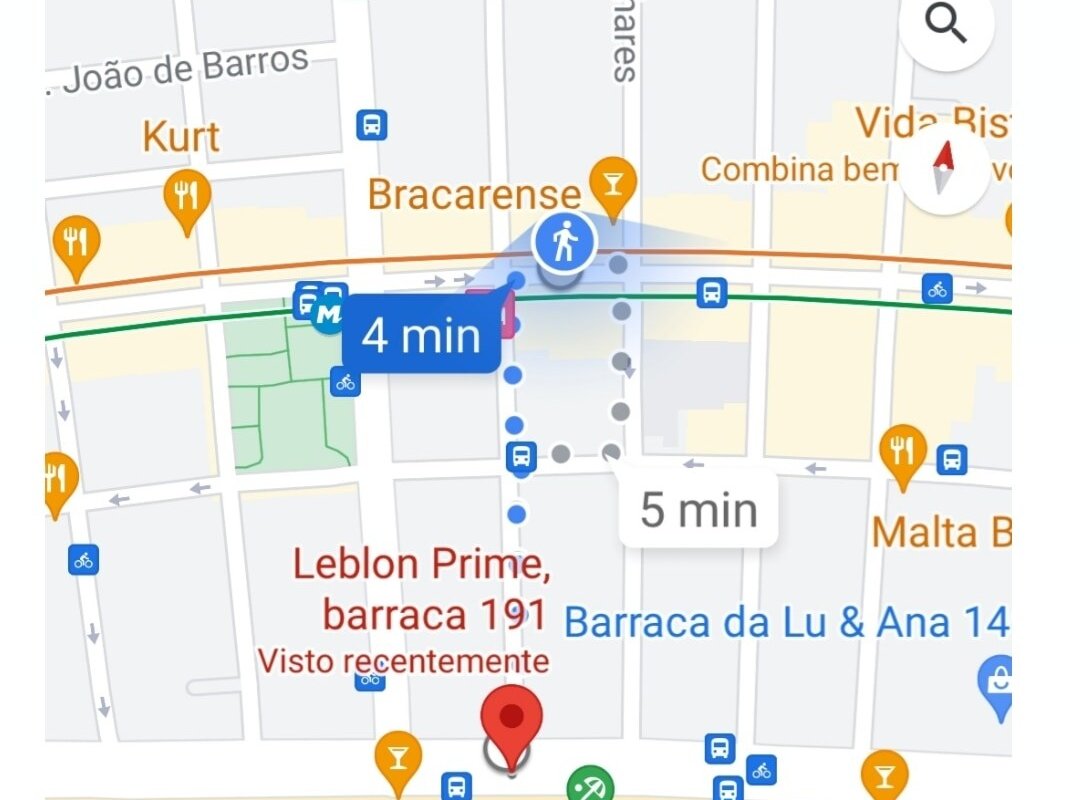Open the Malta restaurant marker
The image size is (1080, 800).
click(902, 452)
